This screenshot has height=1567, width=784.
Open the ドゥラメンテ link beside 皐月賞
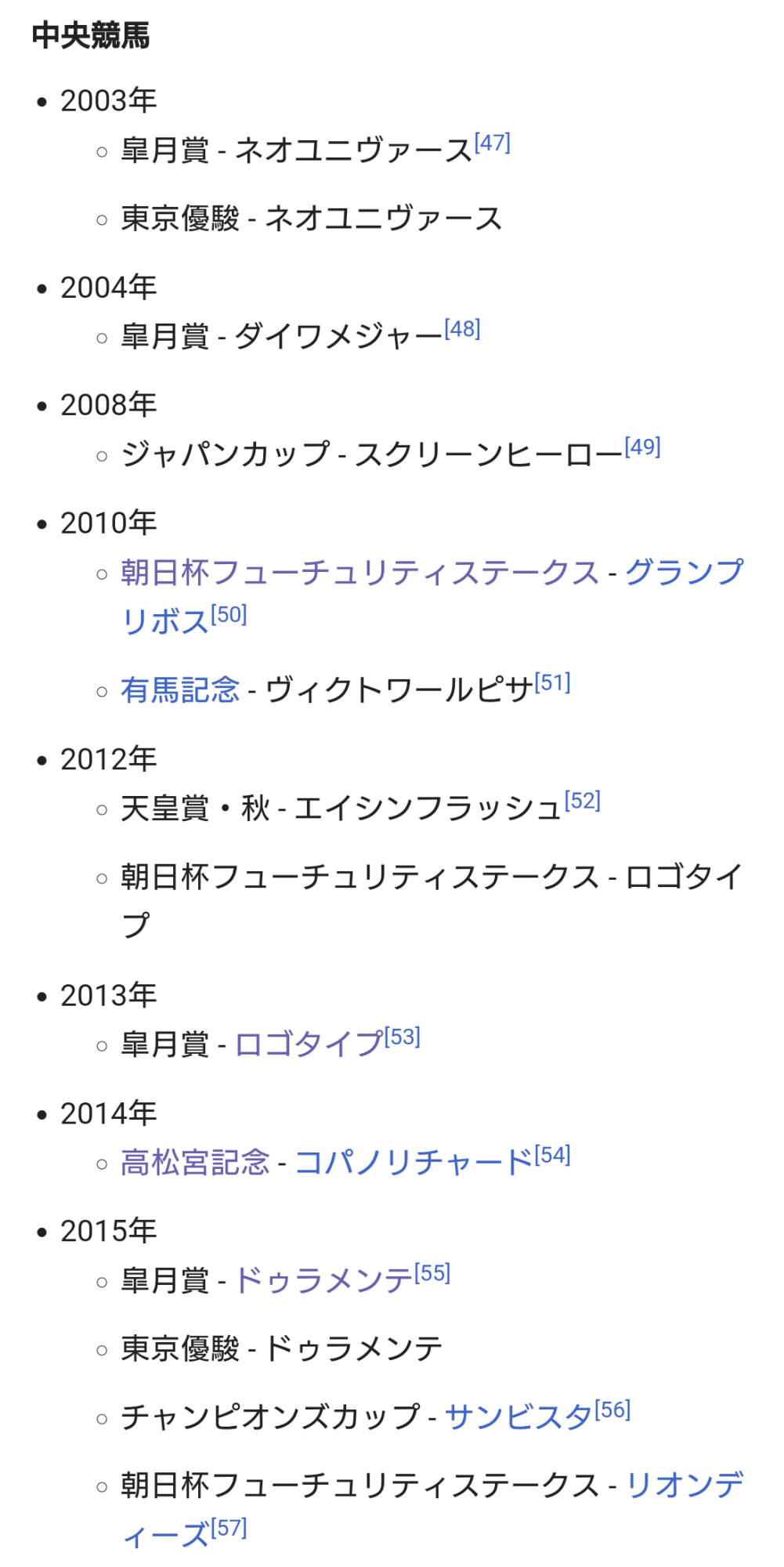tap(324, 1280)
